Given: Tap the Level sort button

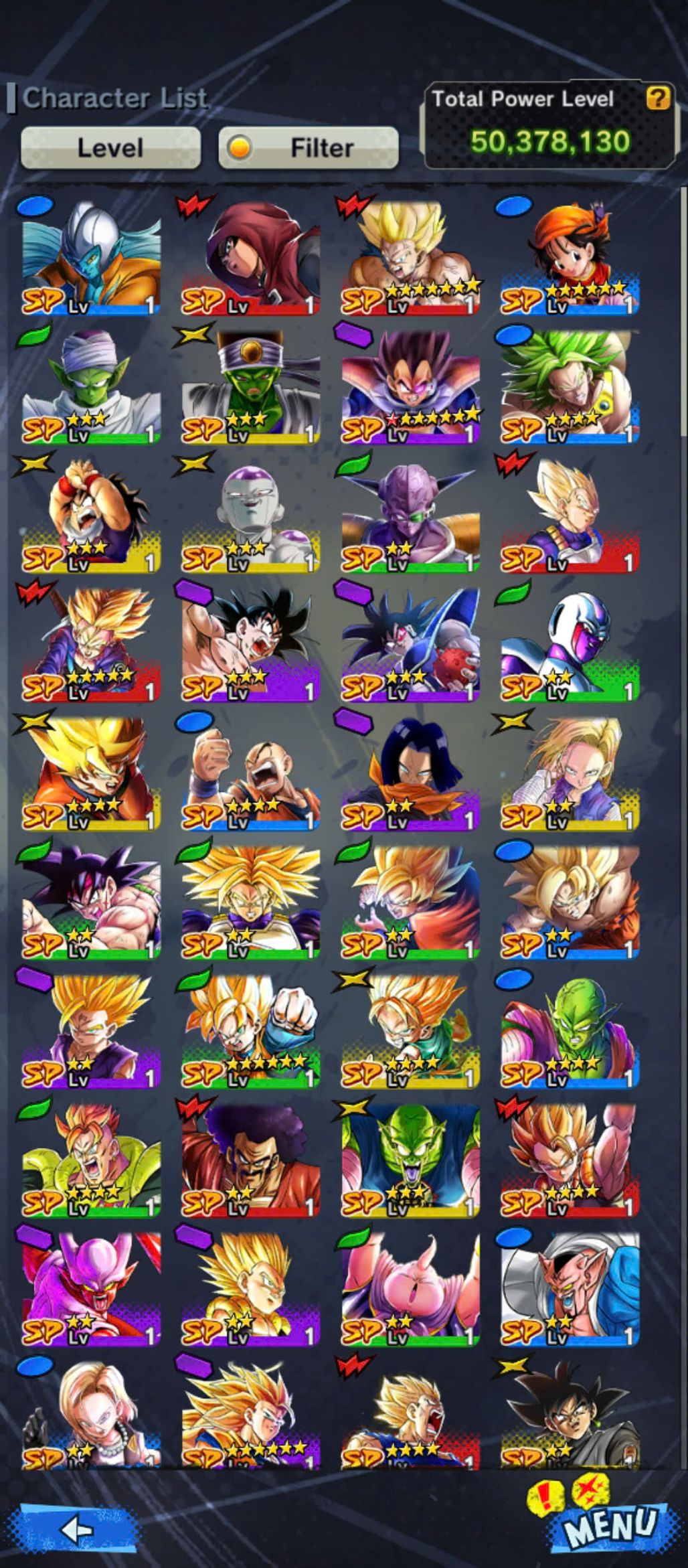Looking at the screenshot, I should click(110, 147).
